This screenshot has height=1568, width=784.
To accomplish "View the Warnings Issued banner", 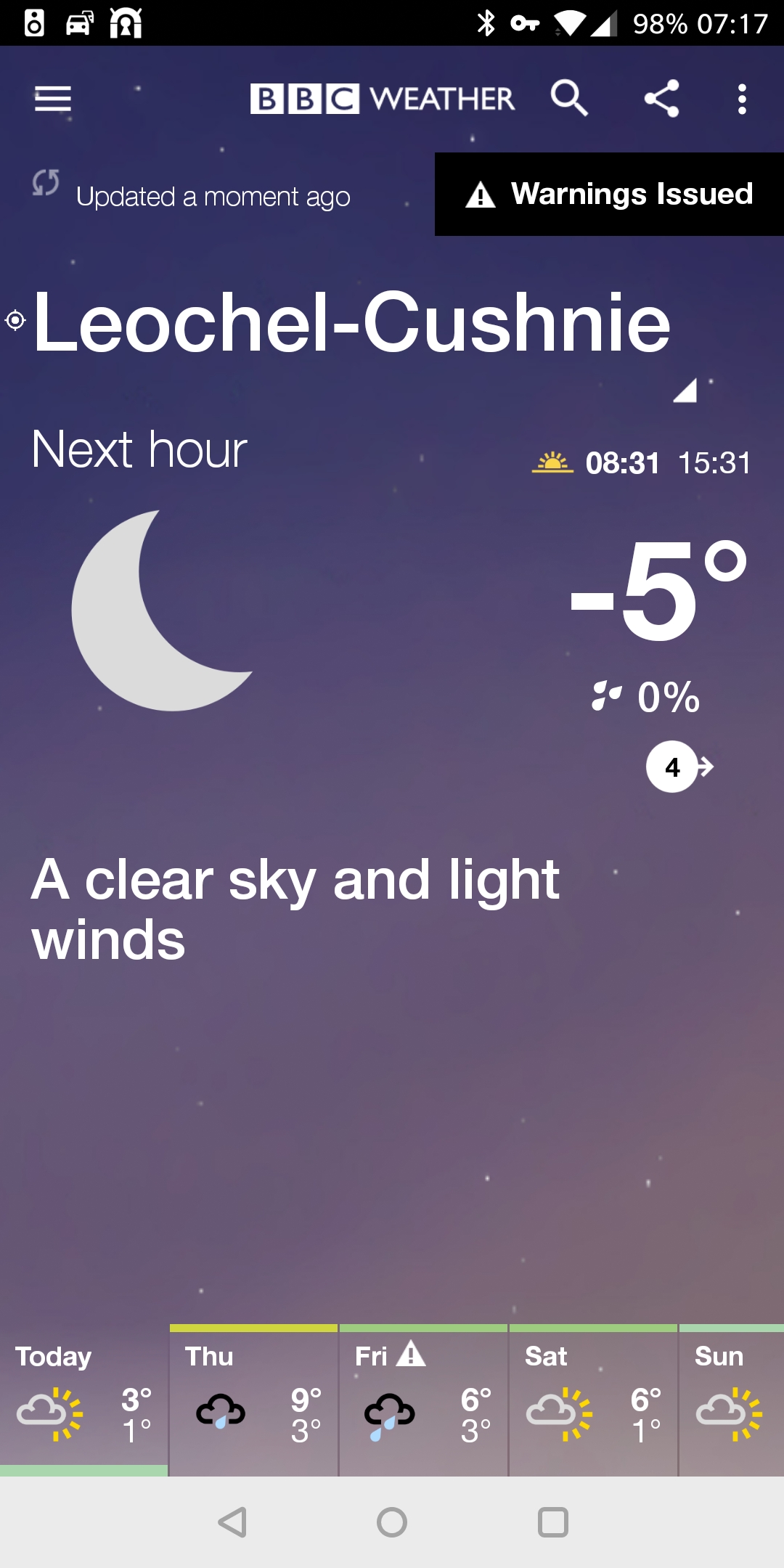I will pos(609,194).
